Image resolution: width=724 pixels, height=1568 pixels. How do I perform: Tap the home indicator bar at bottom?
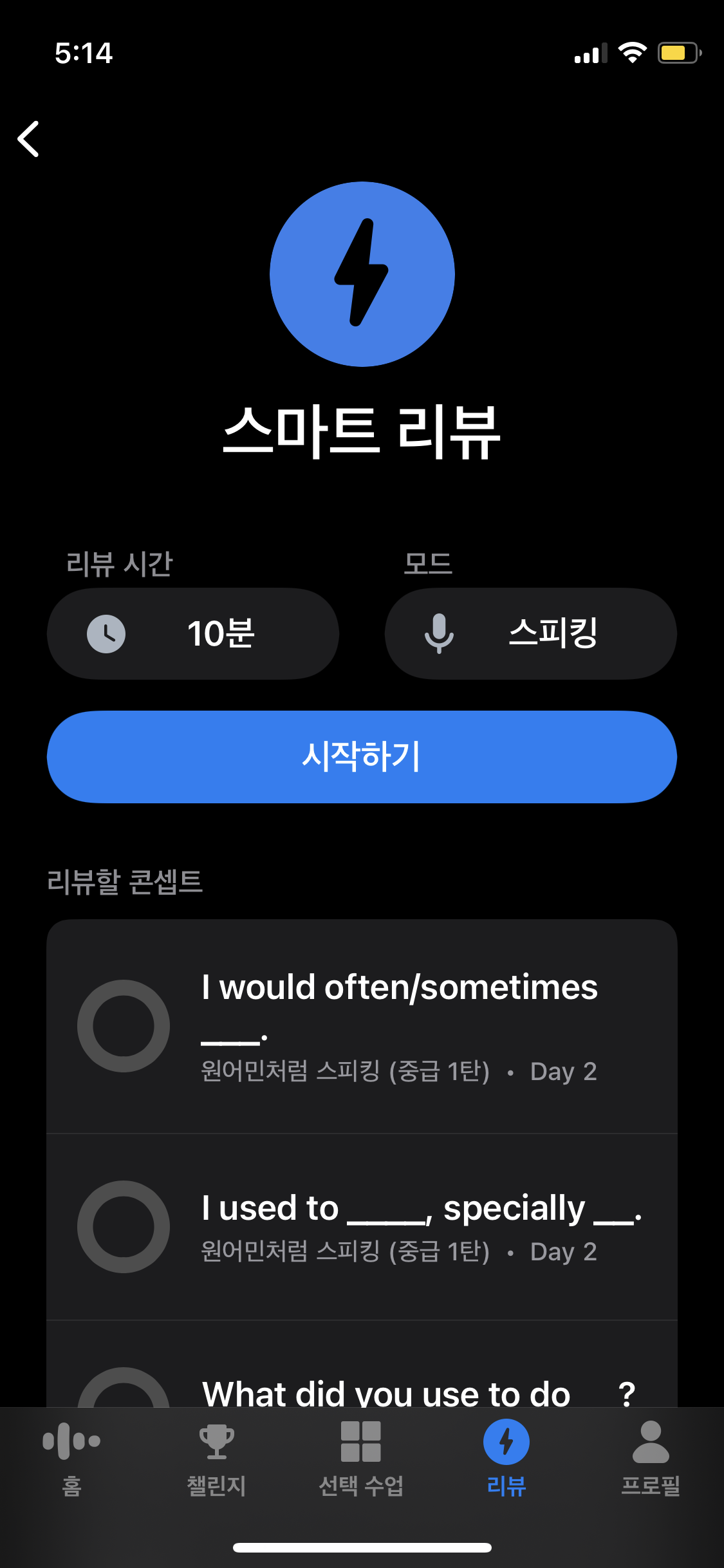pos(362,1547)
